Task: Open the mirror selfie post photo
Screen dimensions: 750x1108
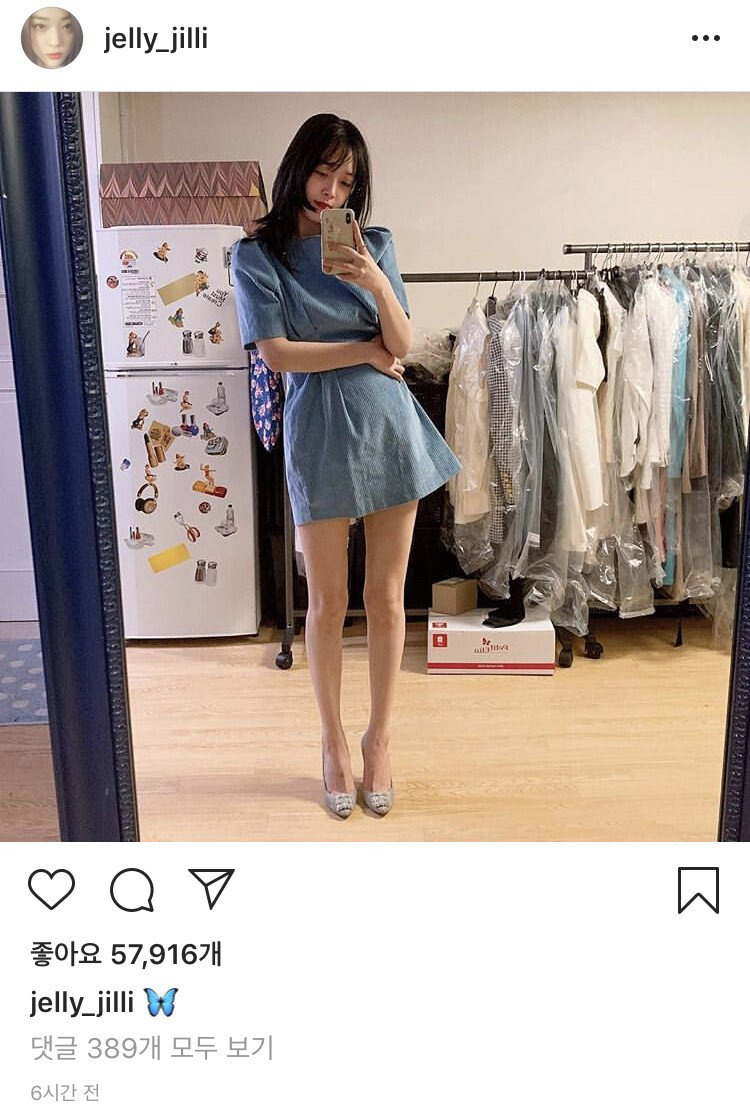Action: click(375, 467)
